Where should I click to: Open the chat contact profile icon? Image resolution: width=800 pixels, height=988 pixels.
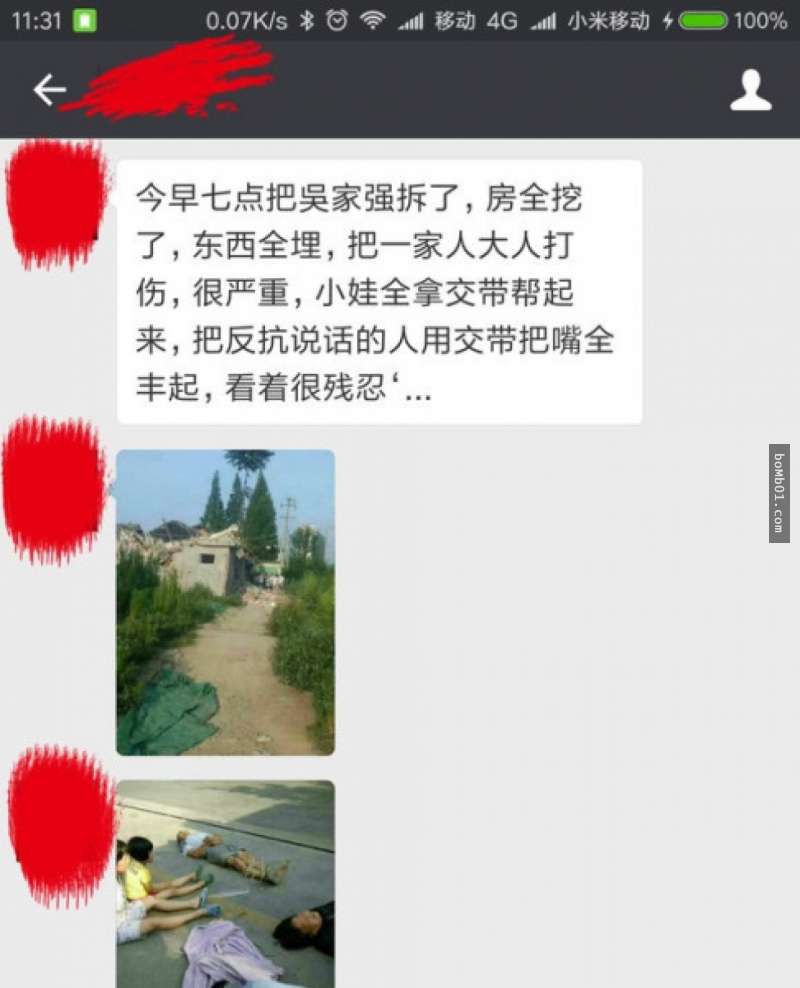click(750, 90)
